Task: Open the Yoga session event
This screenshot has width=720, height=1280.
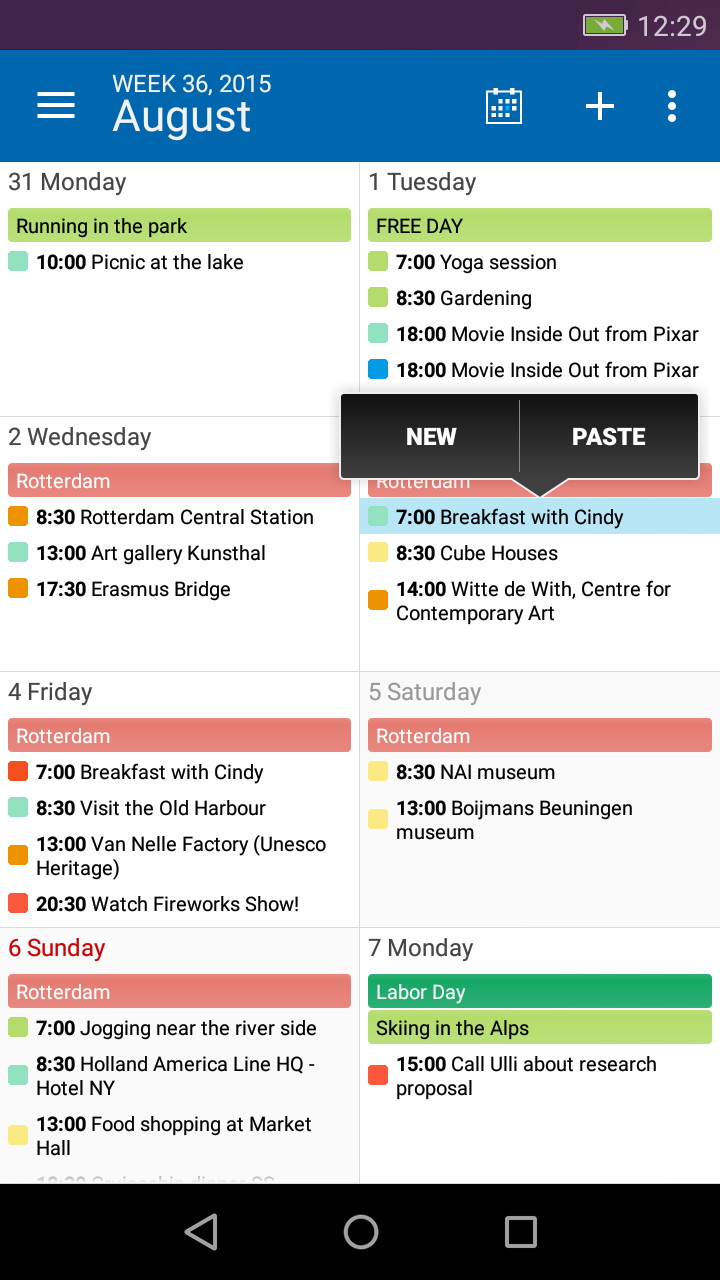Action: (476, 262)
